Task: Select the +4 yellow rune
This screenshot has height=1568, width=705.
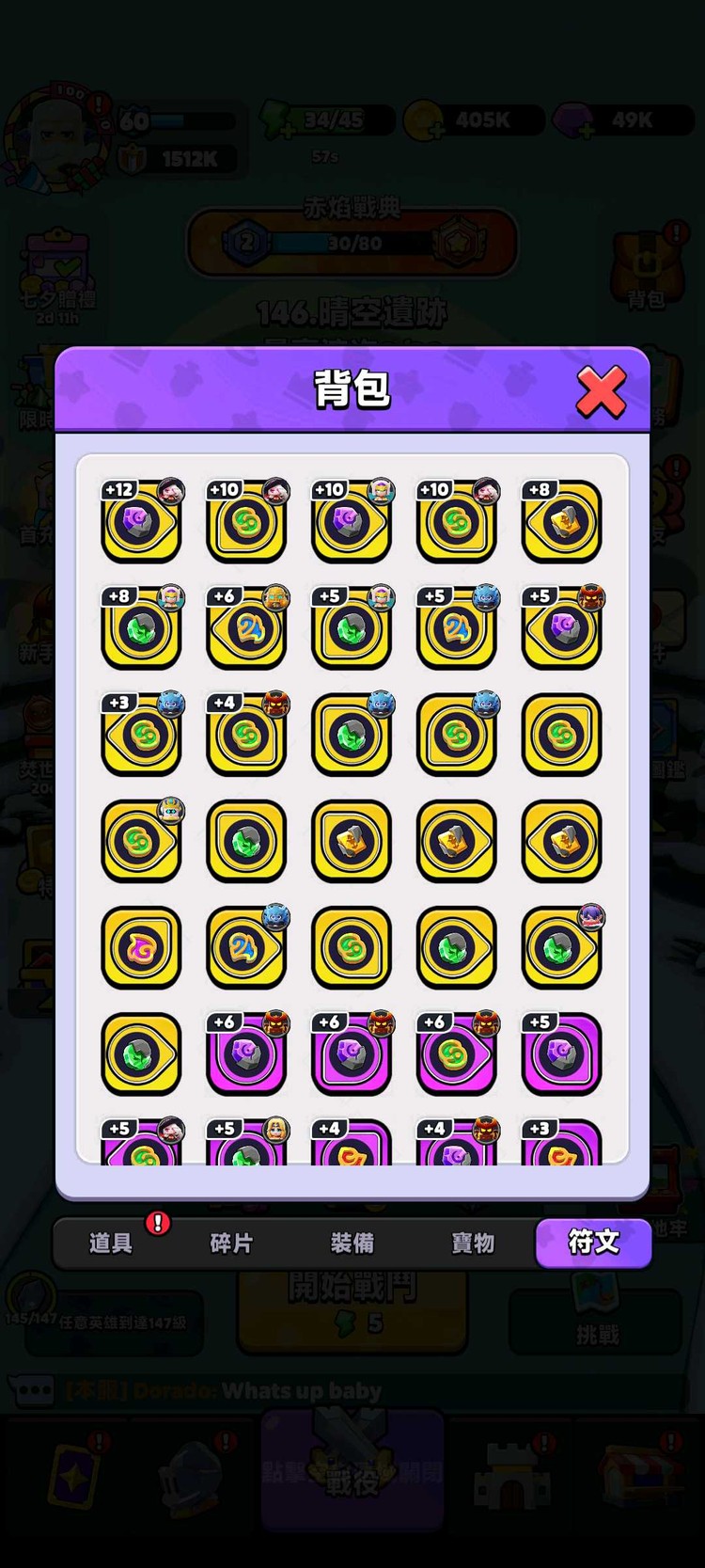Action: 246,735
